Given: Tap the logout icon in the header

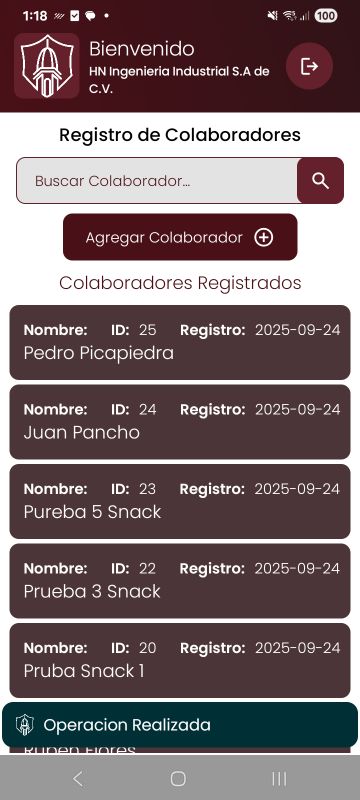Looking at the screenshot, I should (309, 66).
